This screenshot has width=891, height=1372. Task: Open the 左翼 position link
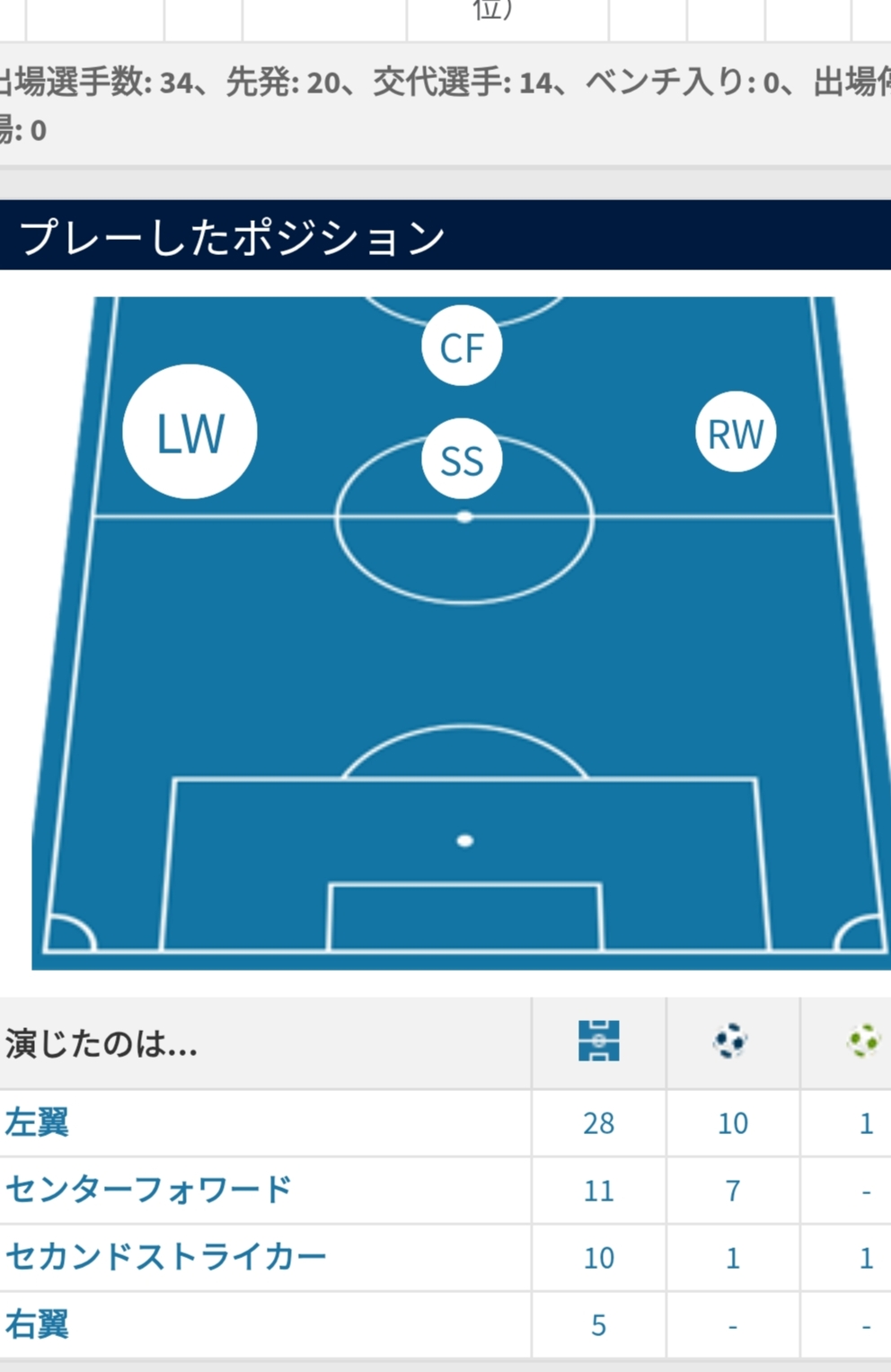point(37,1122)
